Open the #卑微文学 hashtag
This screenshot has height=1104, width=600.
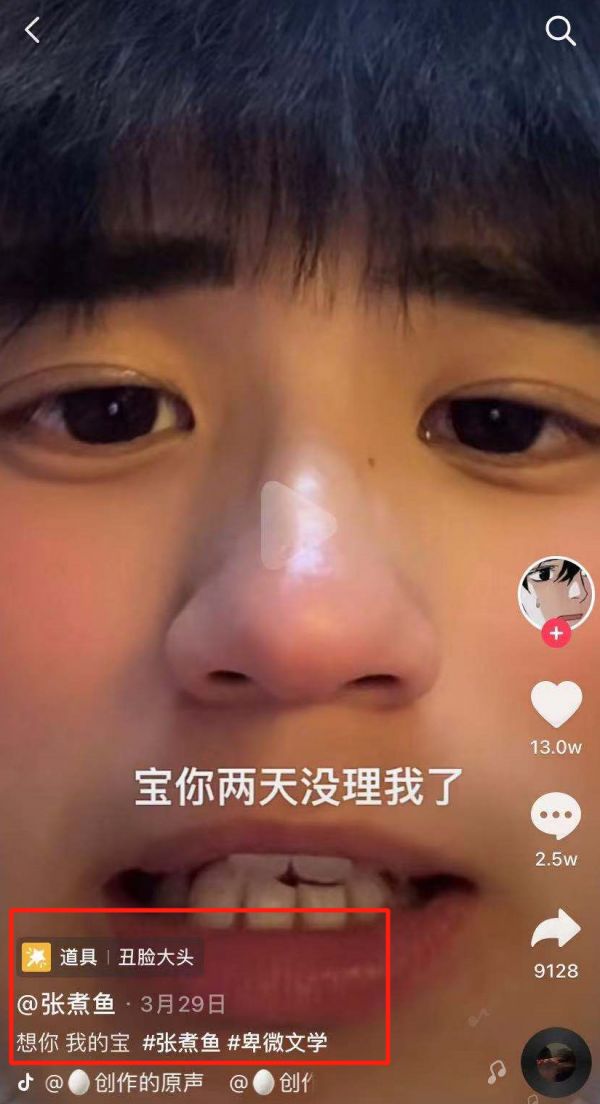tap(277, 1043)
